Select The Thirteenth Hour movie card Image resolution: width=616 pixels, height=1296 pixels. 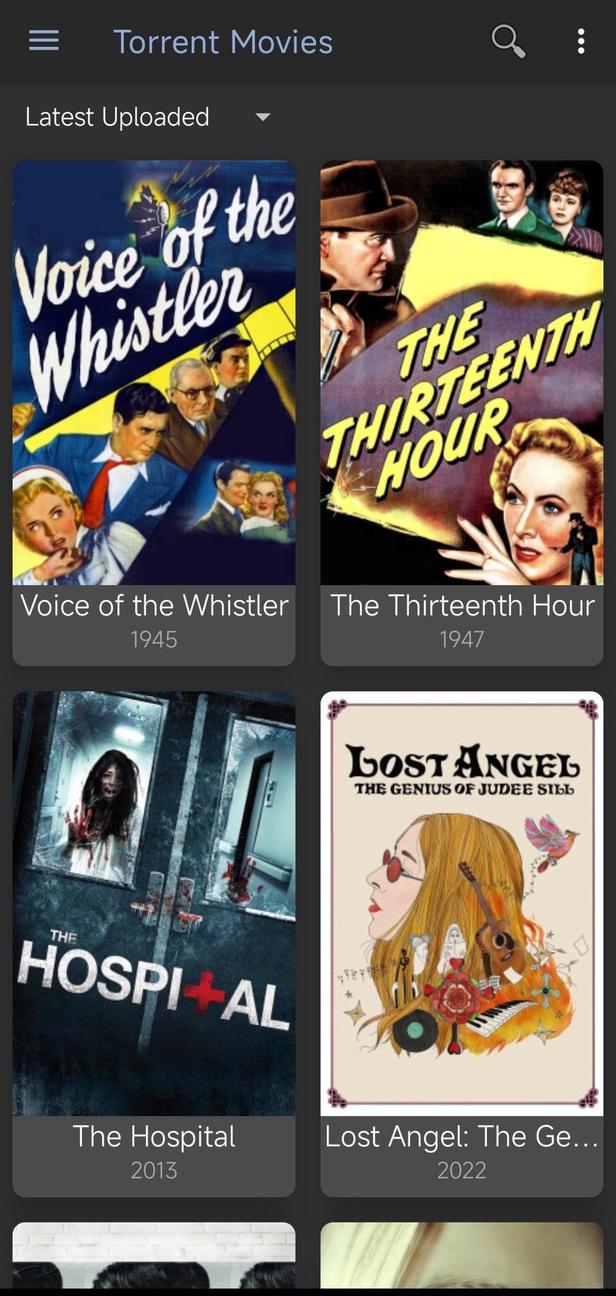tap(462, 400)
